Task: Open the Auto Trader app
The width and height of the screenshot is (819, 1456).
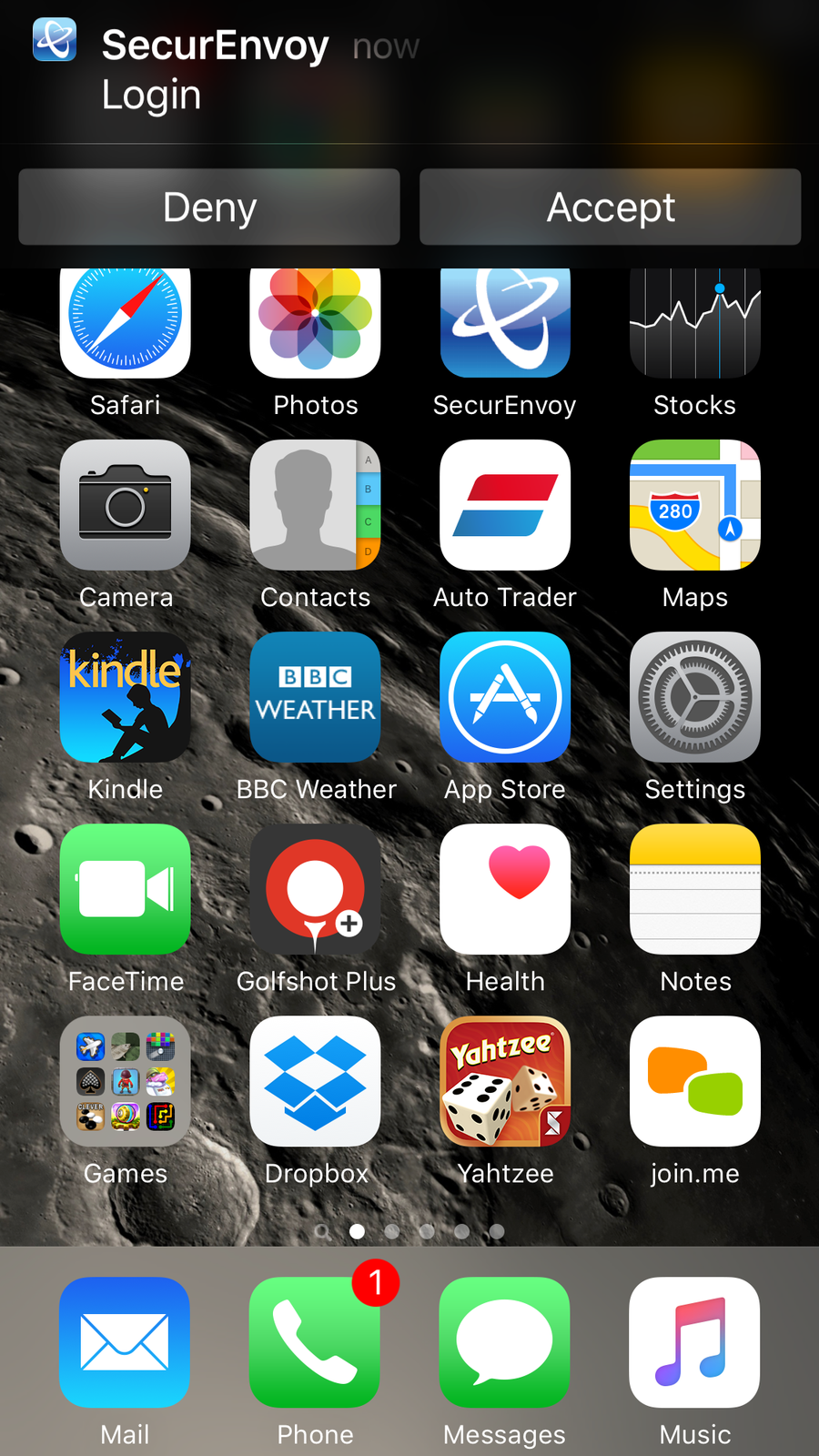Action: pos(505,505)
